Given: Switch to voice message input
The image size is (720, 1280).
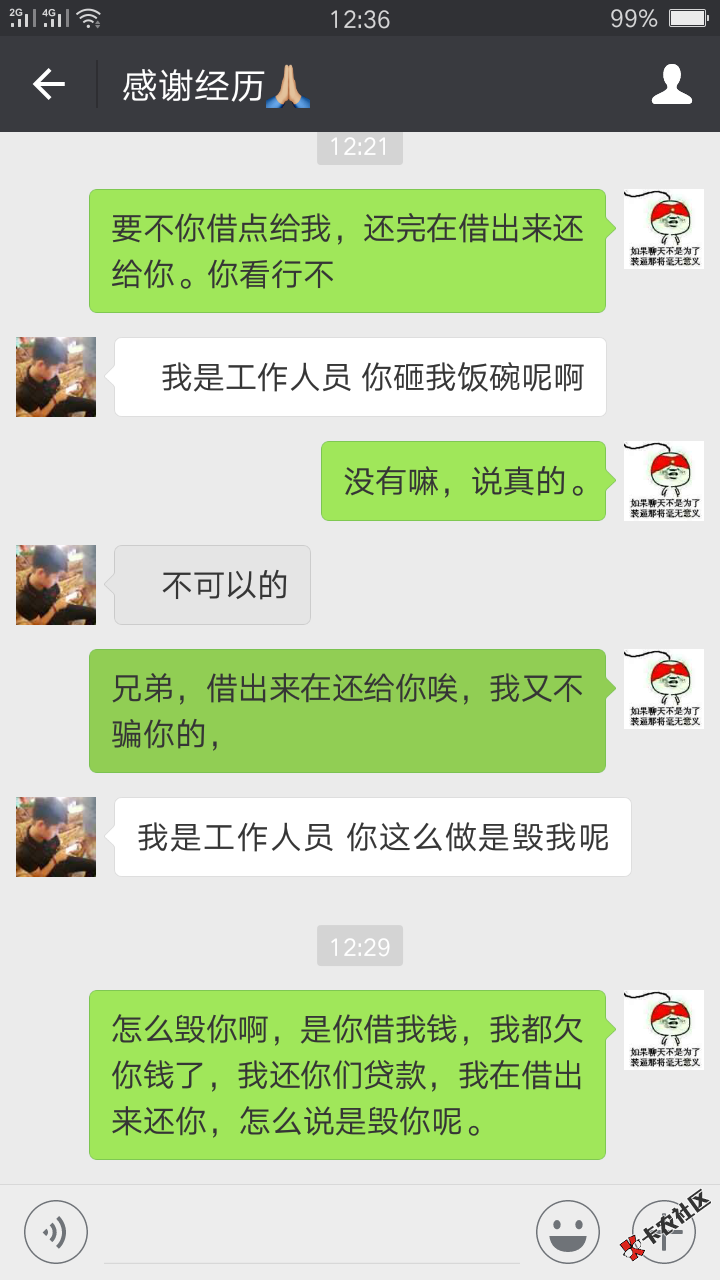Looking at the screenshot, I should 56,1231.
